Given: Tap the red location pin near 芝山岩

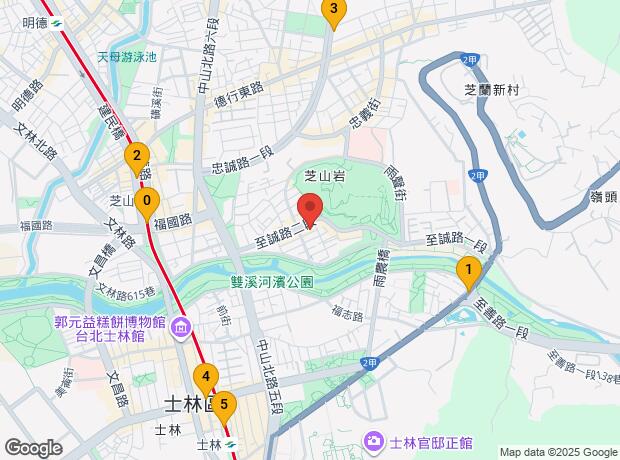Looking at the screenshot, I should pyautogui.click(x=310, y=210).
